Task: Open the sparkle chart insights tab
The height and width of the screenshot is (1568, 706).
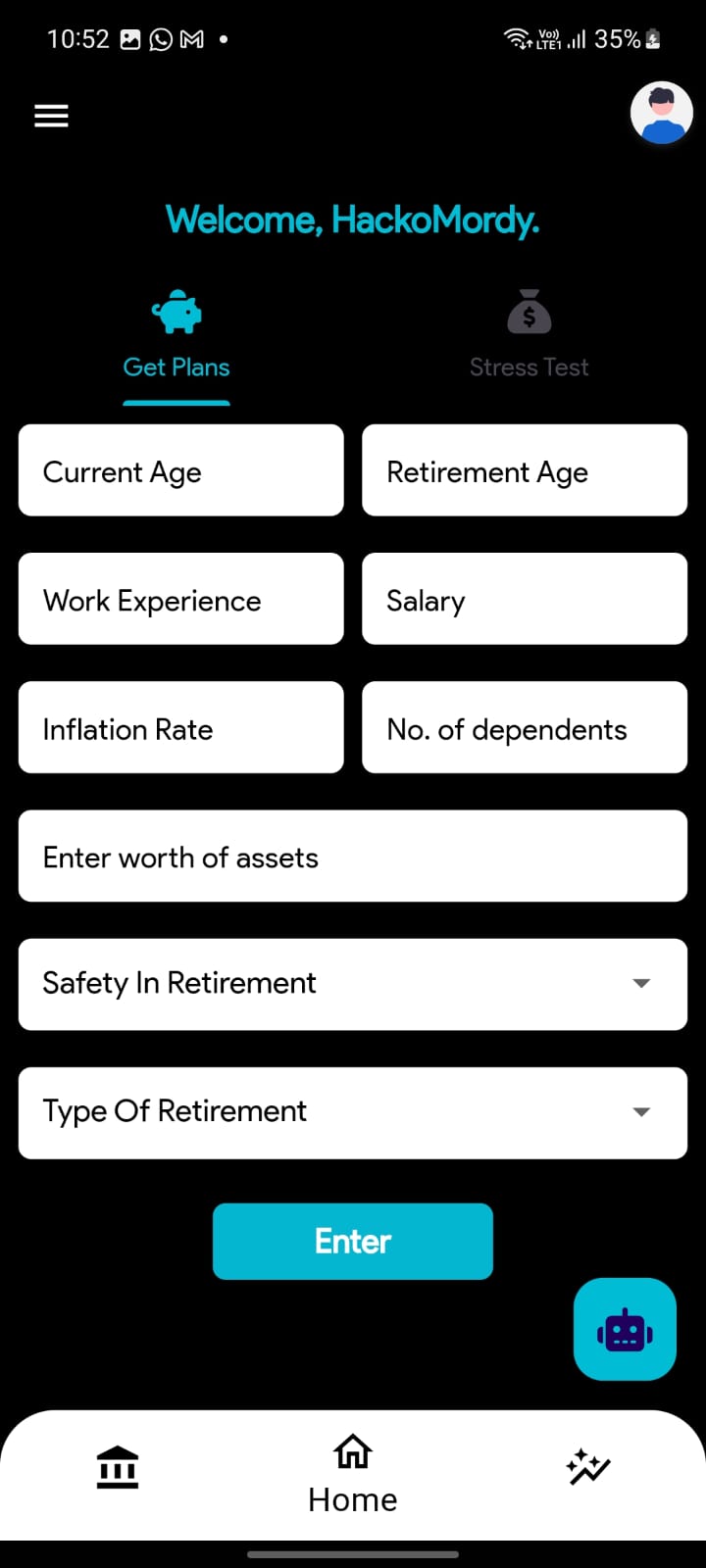Action: 588,1467
